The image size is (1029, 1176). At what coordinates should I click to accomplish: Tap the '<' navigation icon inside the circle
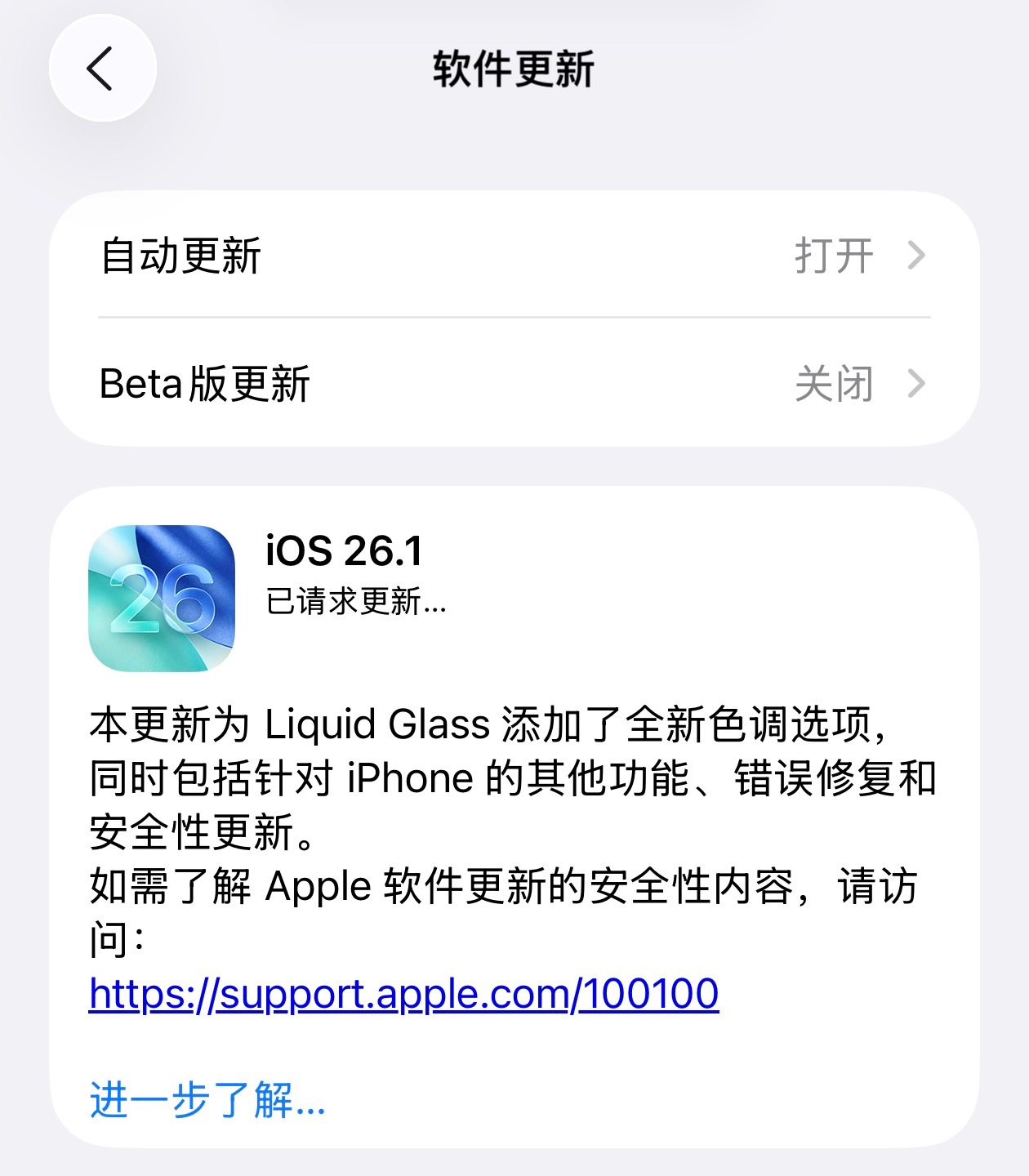(x=101, y=69)
